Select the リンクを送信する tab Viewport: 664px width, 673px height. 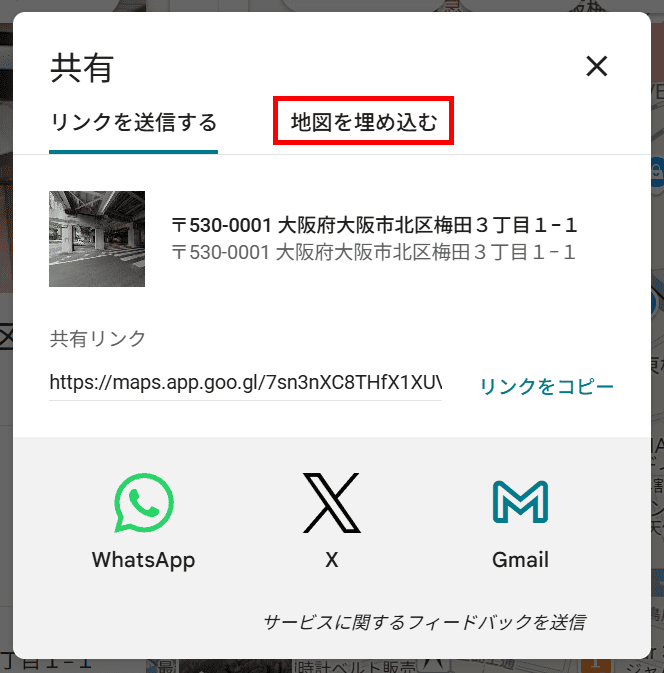133,123
